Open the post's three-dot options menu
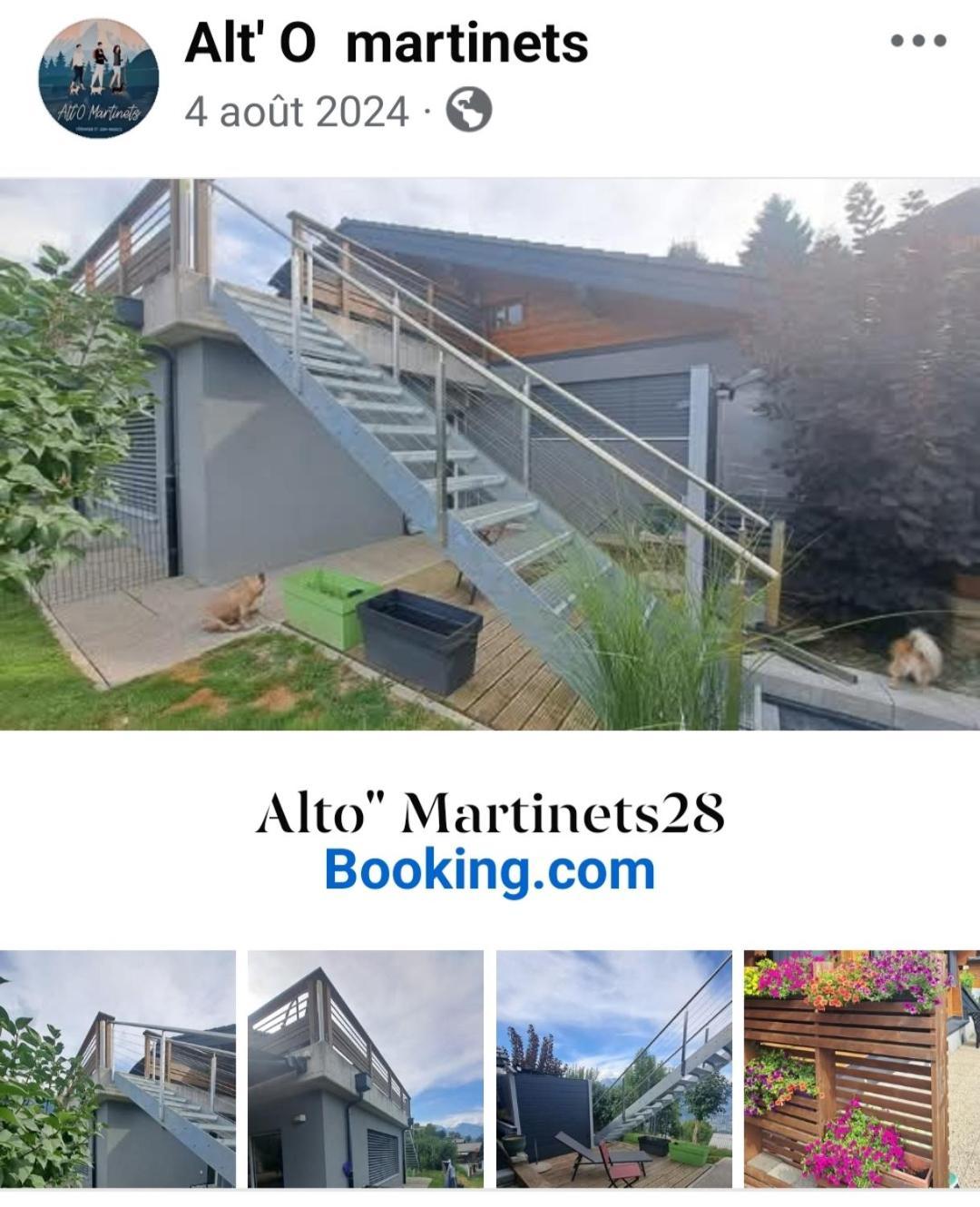 tap(918, 41)
